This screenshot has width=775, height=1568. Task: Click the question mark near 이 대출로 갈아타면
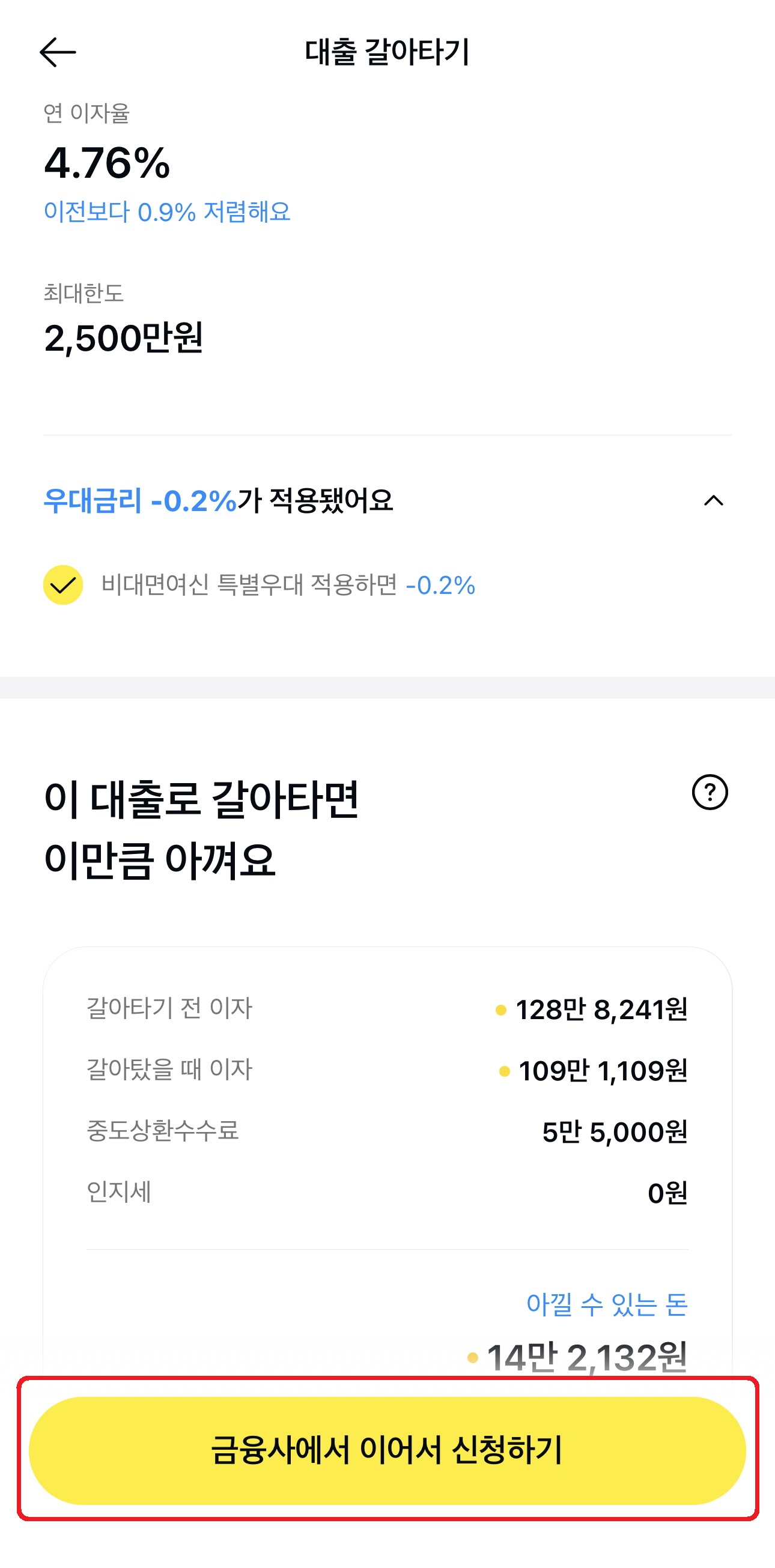tap(710, 793)
